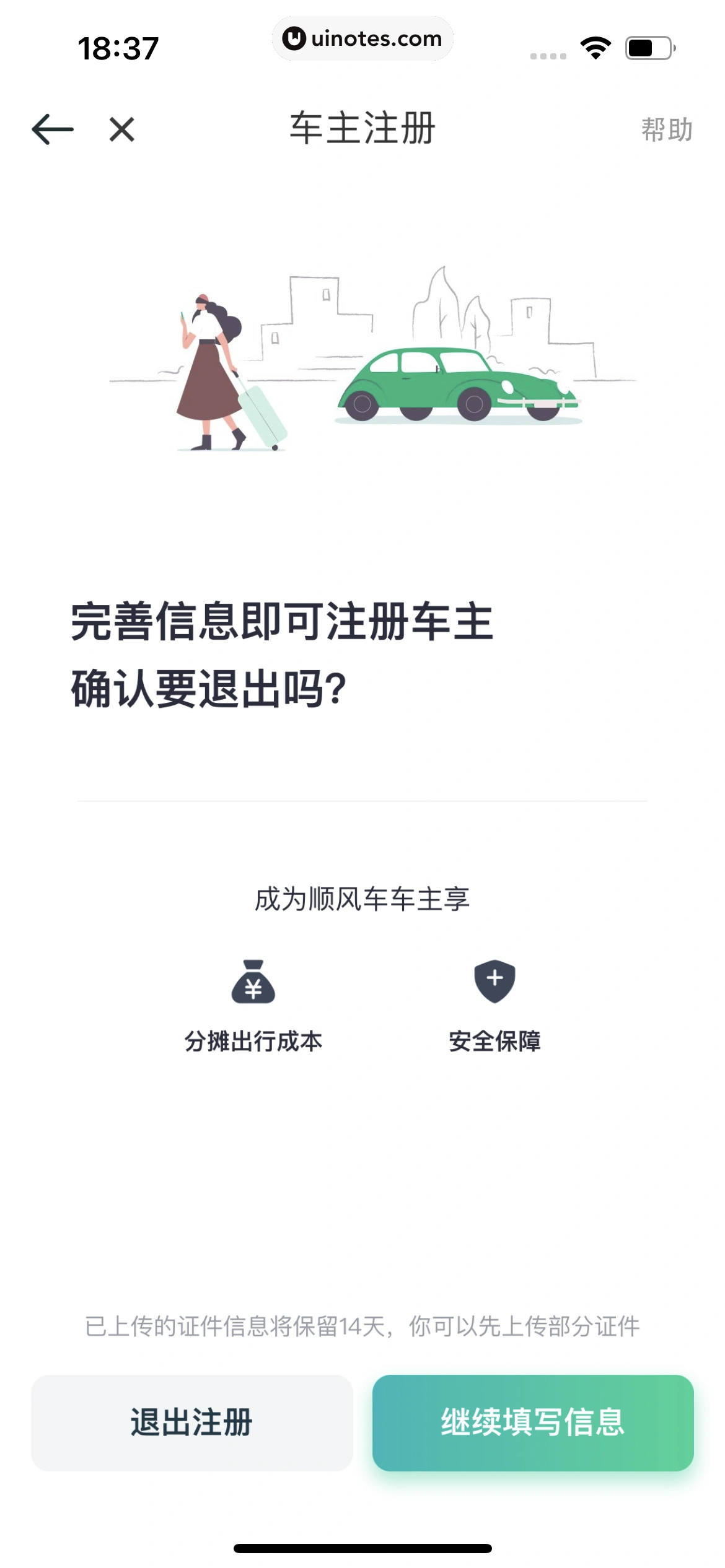This screenshot has height=1568, width=725.
Task: Click the X close icon
Action: 120,129
